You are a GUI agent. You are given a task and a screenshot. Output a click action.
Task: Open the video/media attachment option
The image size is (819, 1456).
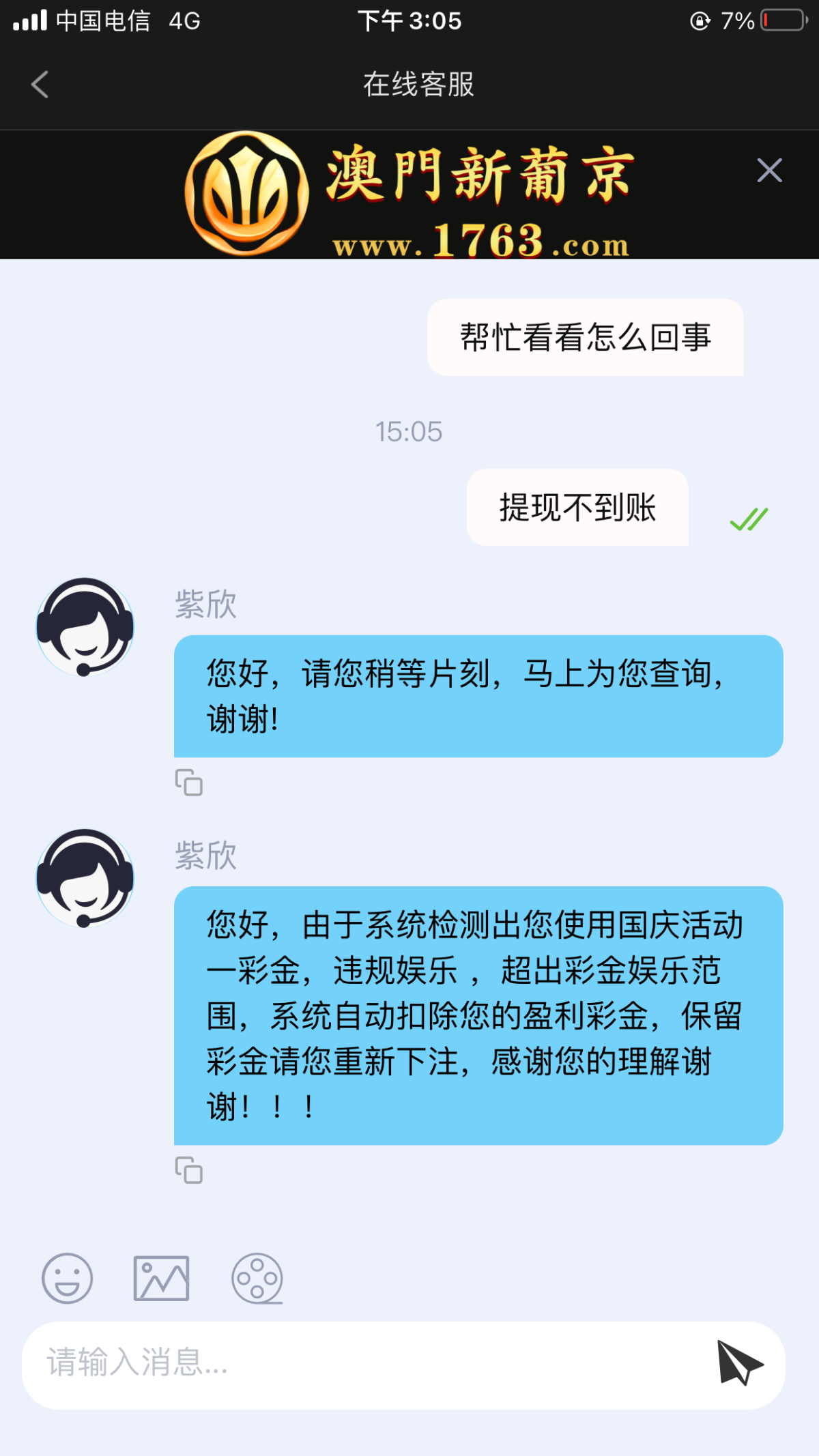[x=257, y=1280]
